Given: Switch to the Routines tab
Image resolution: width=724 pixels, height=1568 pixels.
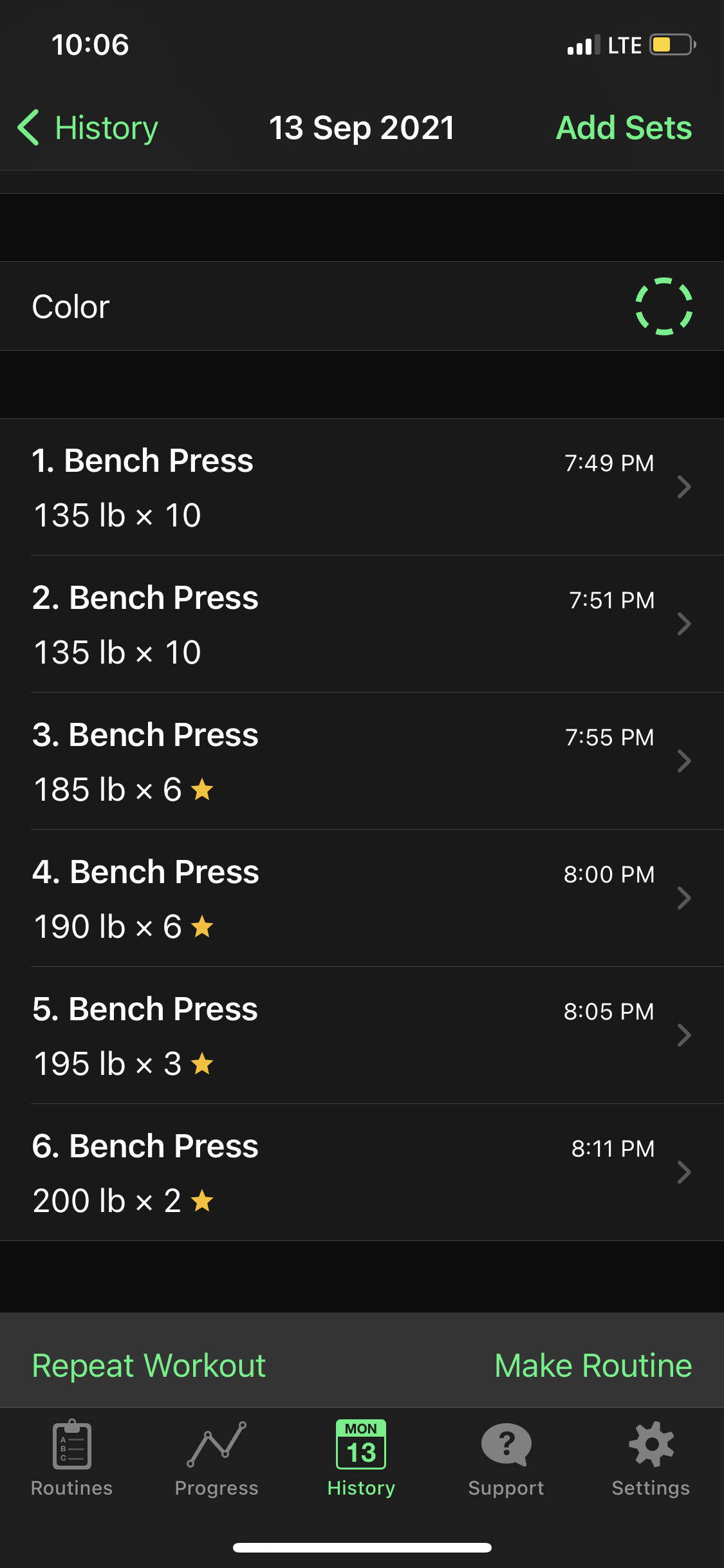Looking at the screenshot, I should point(72,1459).
